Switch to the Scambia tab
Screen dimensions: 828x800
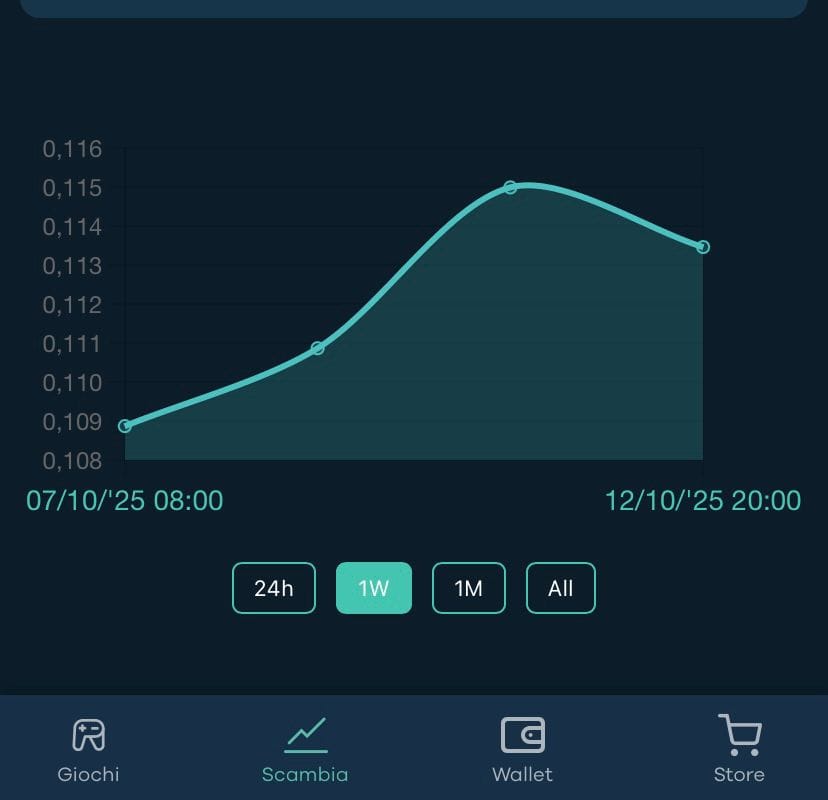305,749
